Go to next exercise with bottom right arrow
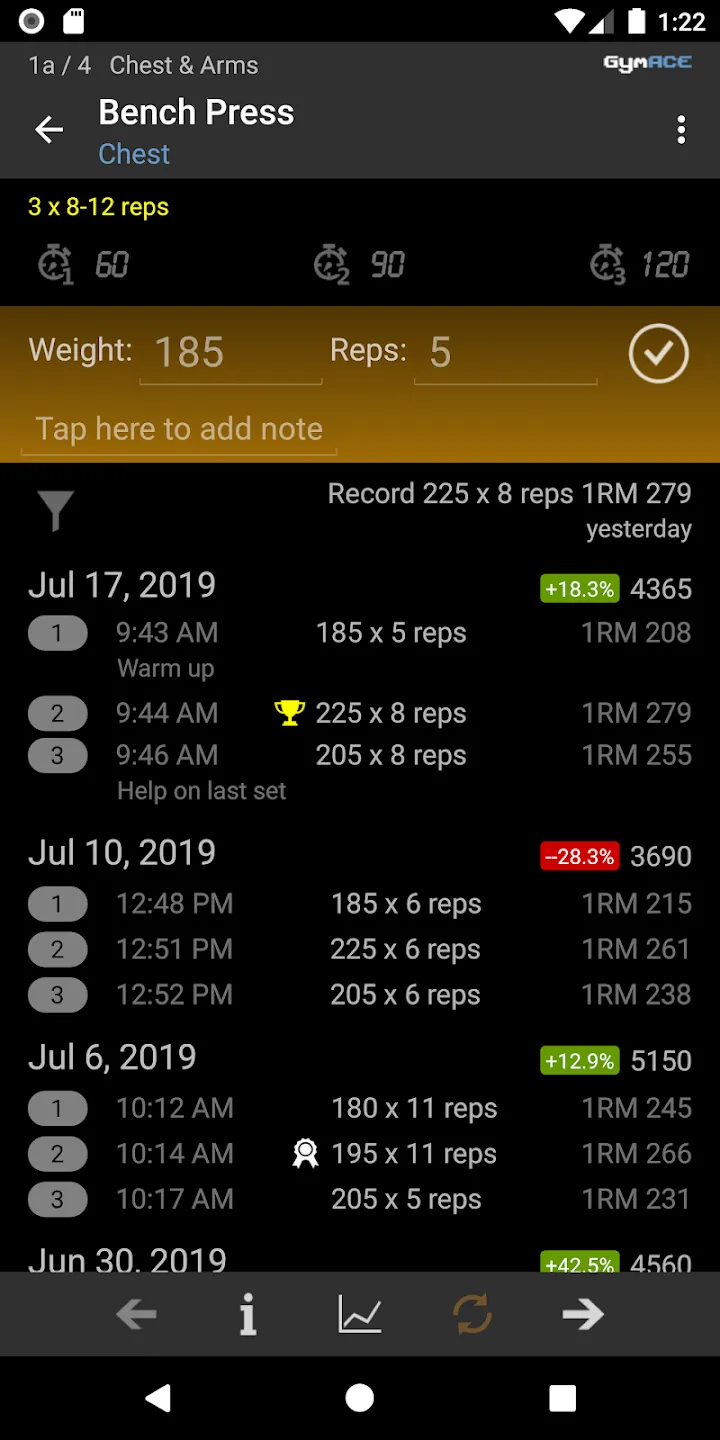 click(583, 1314)
